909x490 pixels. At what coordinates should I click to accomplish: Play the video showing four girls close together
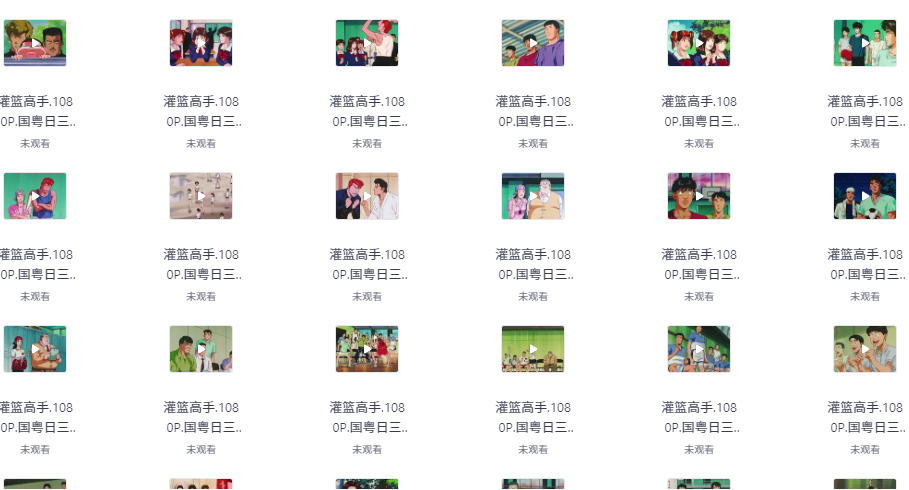click(x=699, y=43)
